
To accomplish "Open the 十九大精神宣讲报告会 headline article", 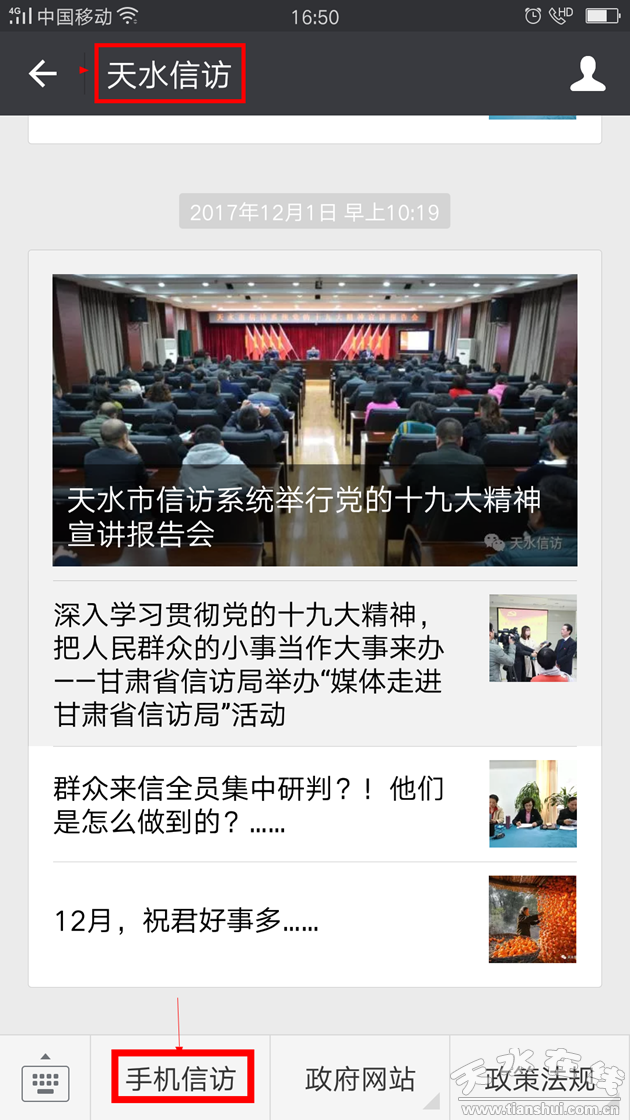I will click(314, 420).
